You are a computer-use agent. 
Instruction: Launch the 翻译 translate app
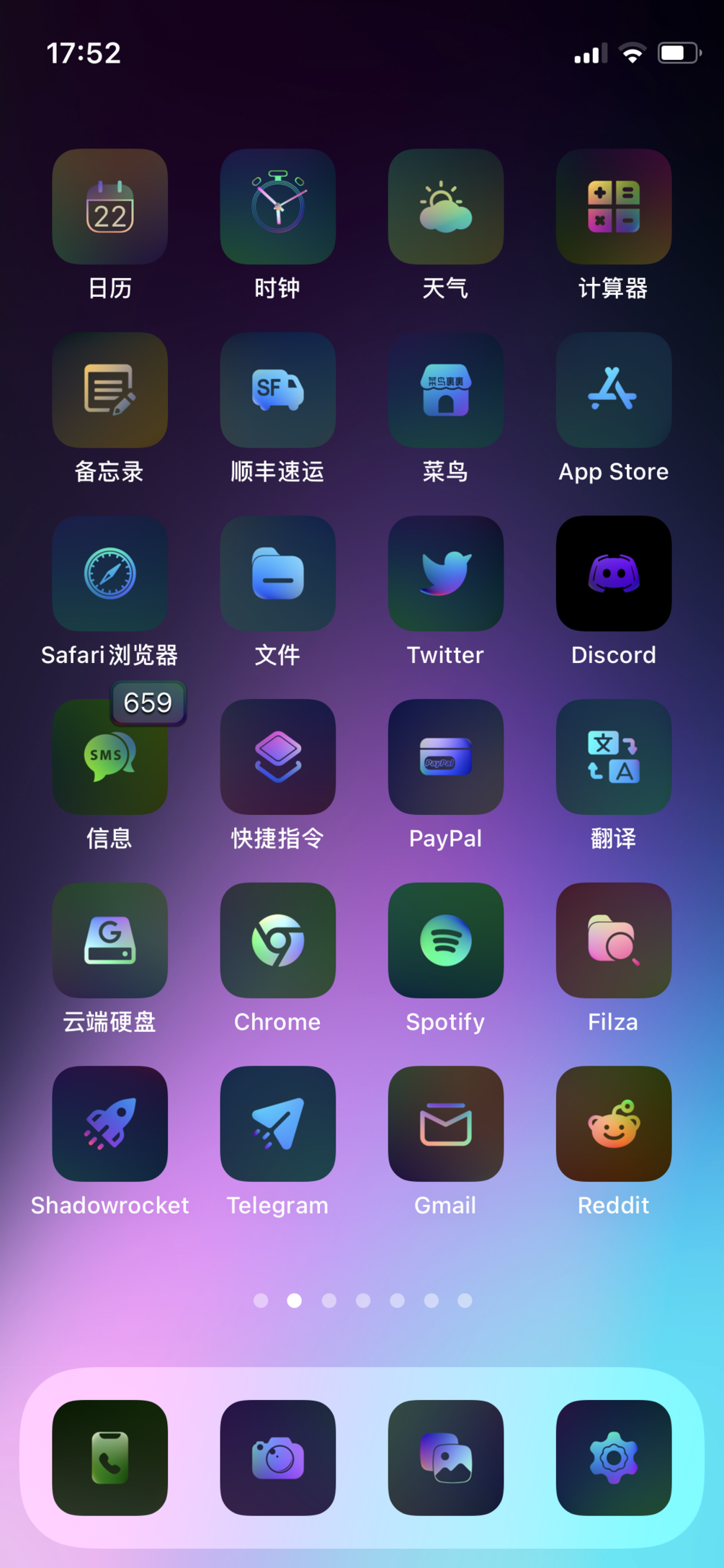pos(613,757)
